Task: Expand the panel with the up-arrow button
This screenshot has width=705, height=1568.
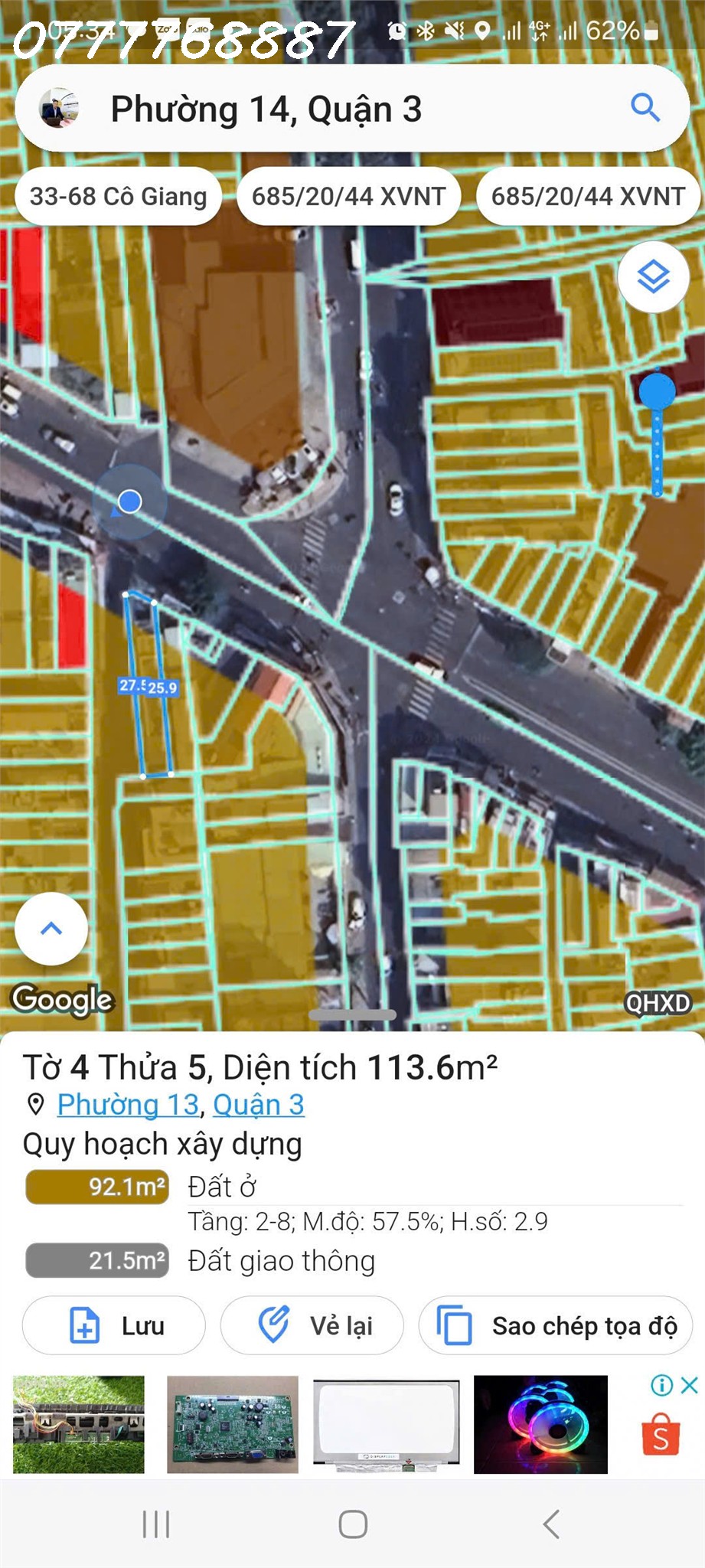Action: point(51,928)
